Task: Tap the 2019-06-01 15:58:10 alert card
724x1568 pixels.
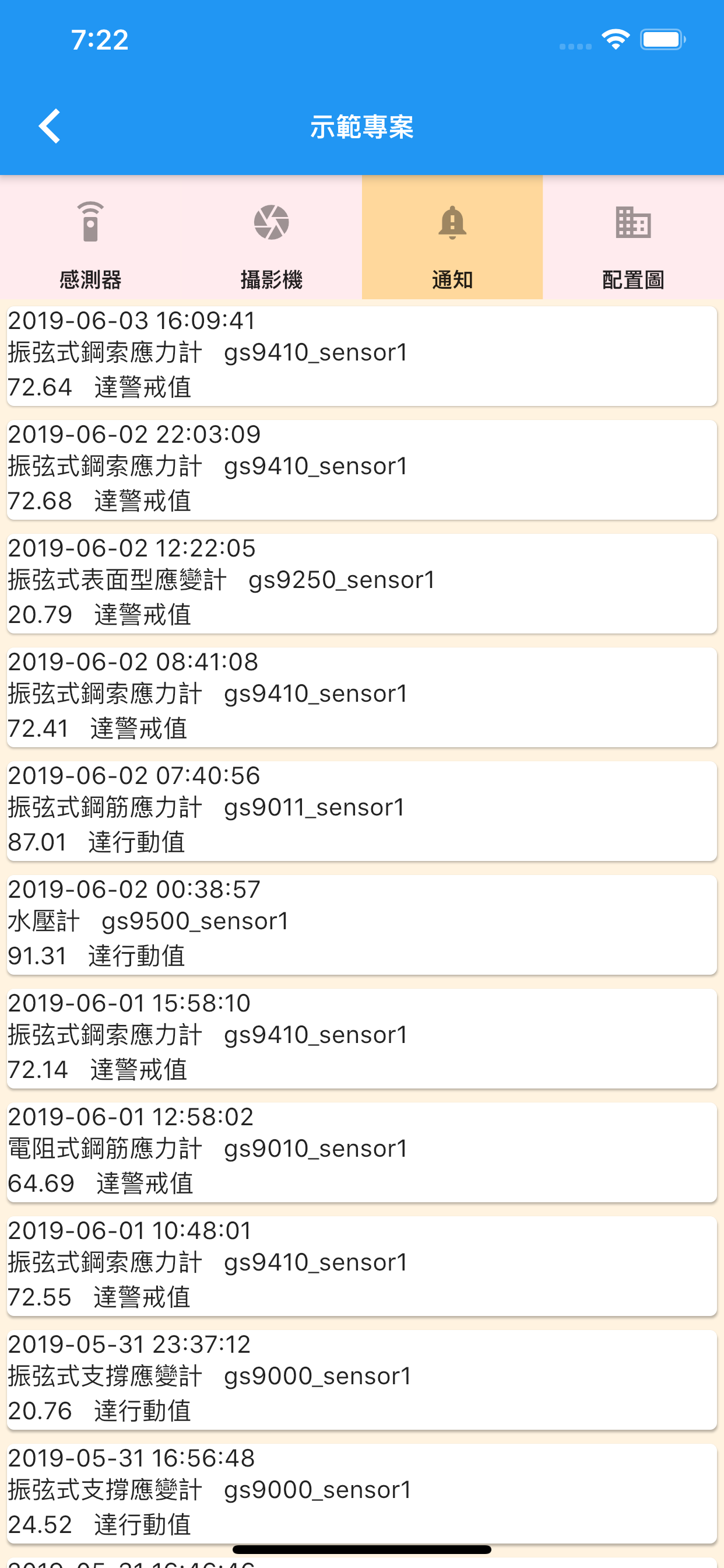Action: 361,1038
